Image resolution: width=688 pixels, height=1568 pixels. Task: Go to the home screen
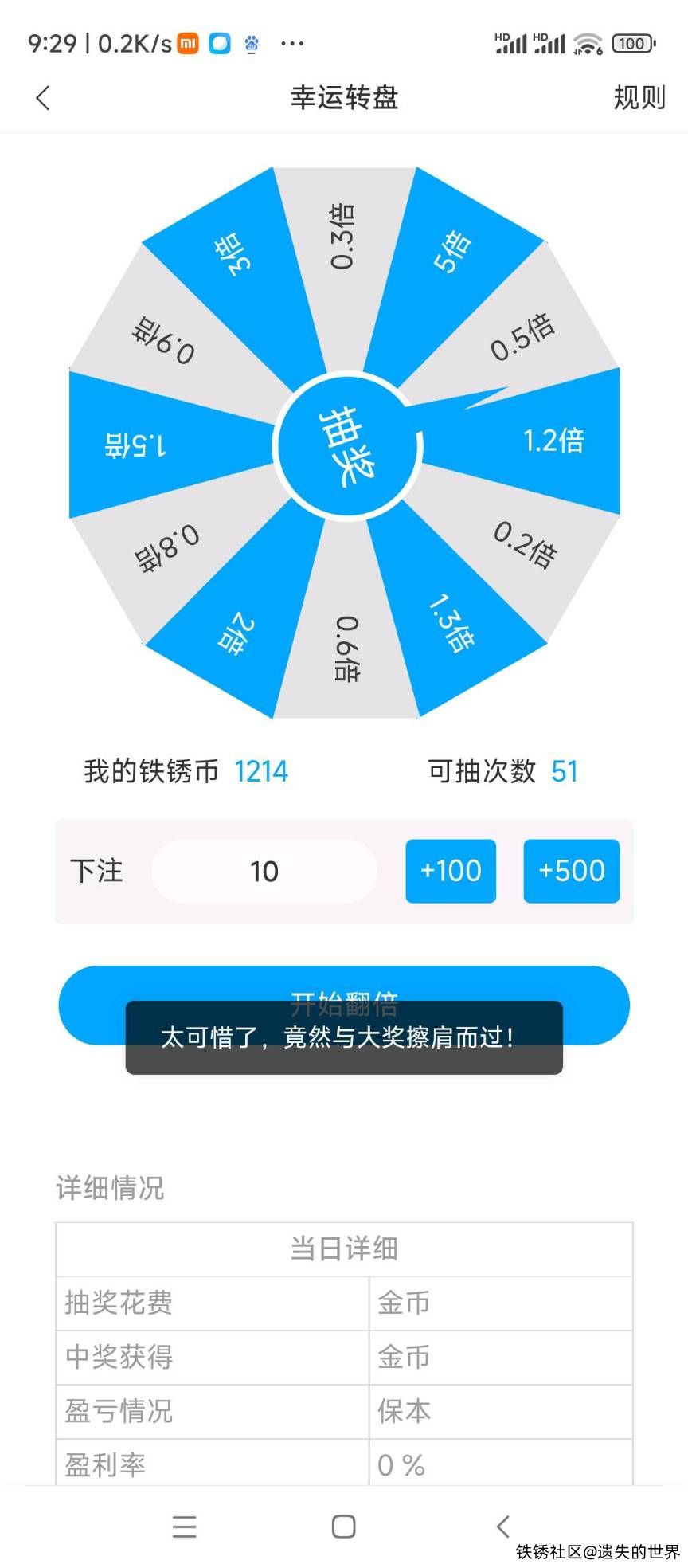coord(343,1526)
